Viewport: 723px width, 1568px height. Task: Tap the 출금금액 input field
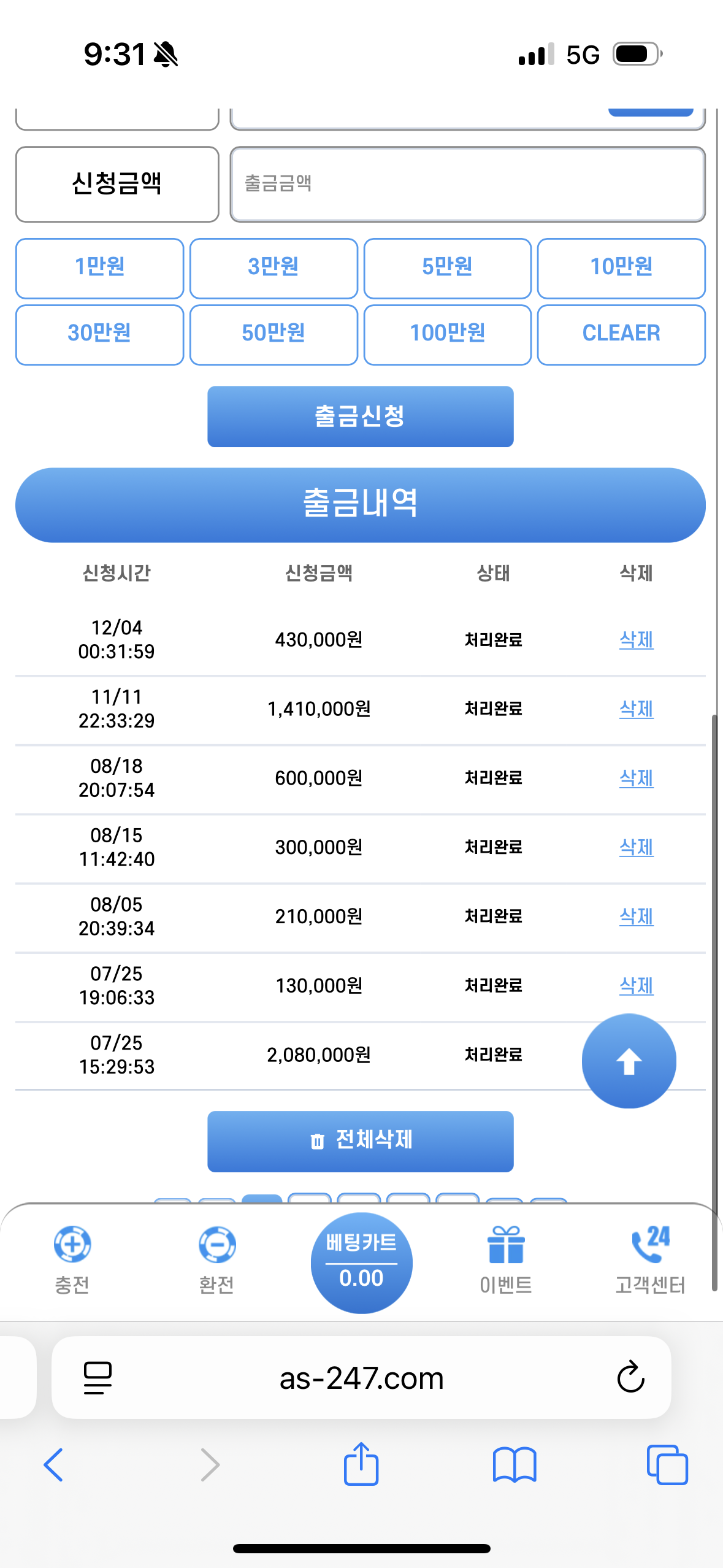tap(467, 183)
